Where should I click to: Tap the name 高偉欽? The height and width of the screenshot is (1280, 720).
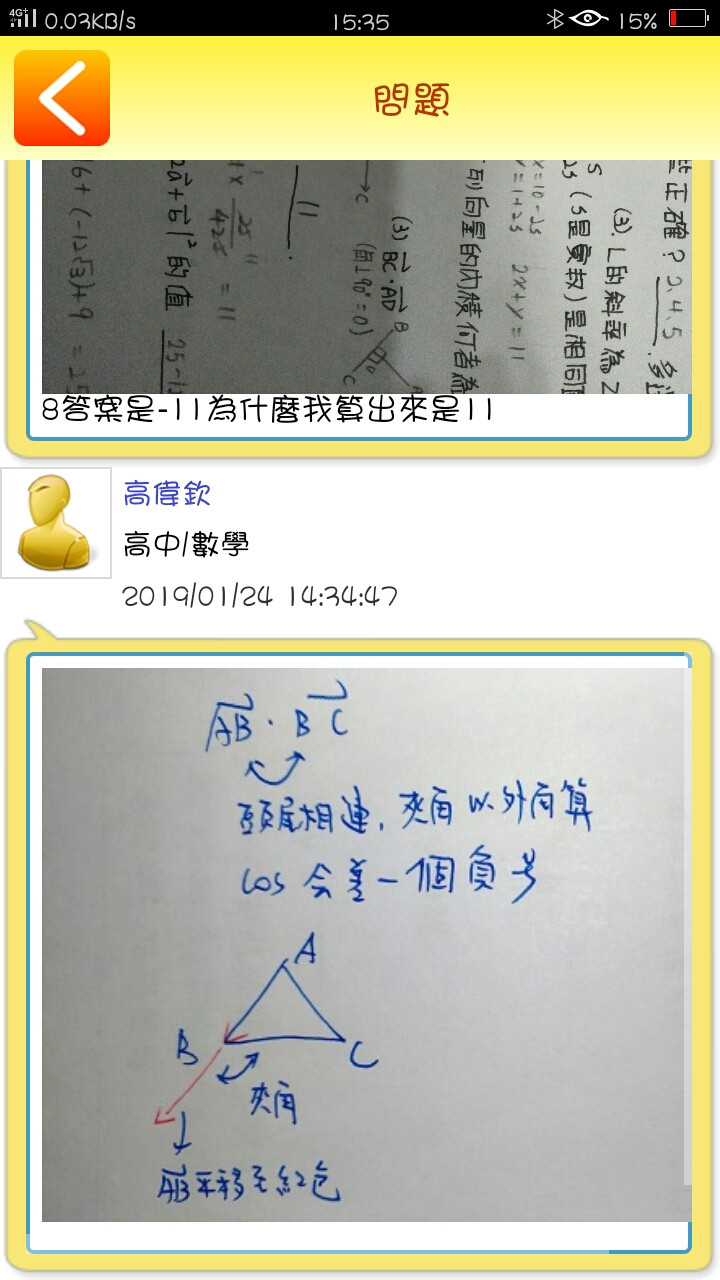pyautogui.click(x=167, y=493)
